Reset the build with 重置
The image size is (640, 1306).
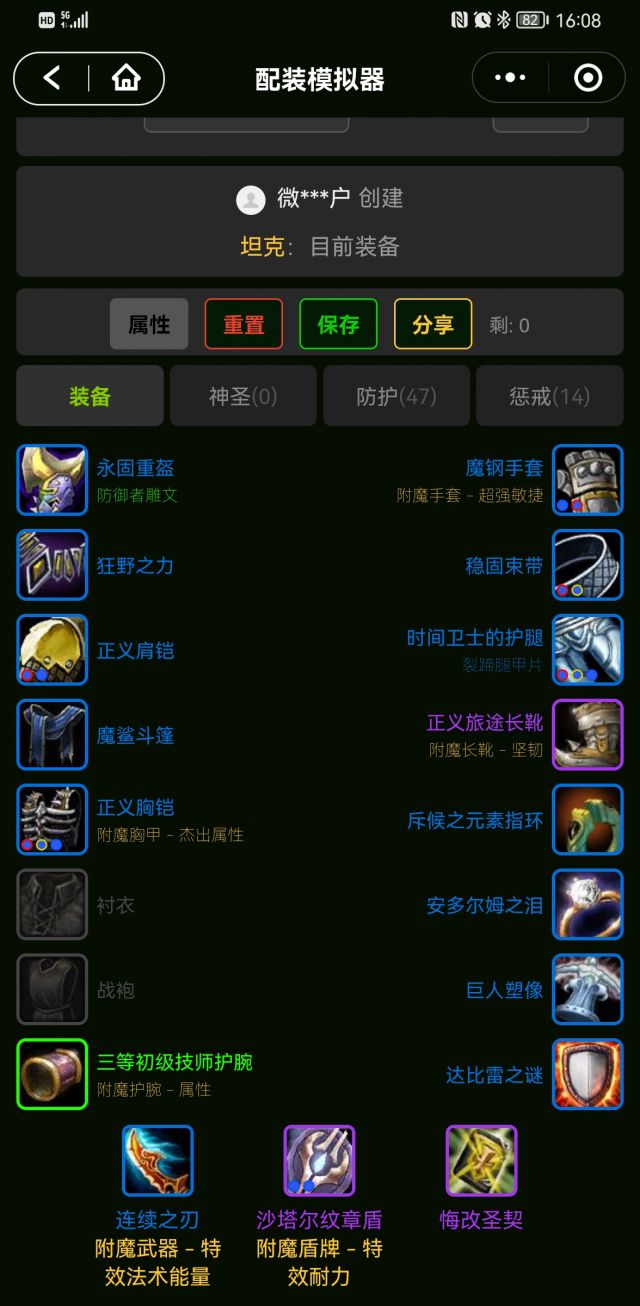[x=243, y=324]
